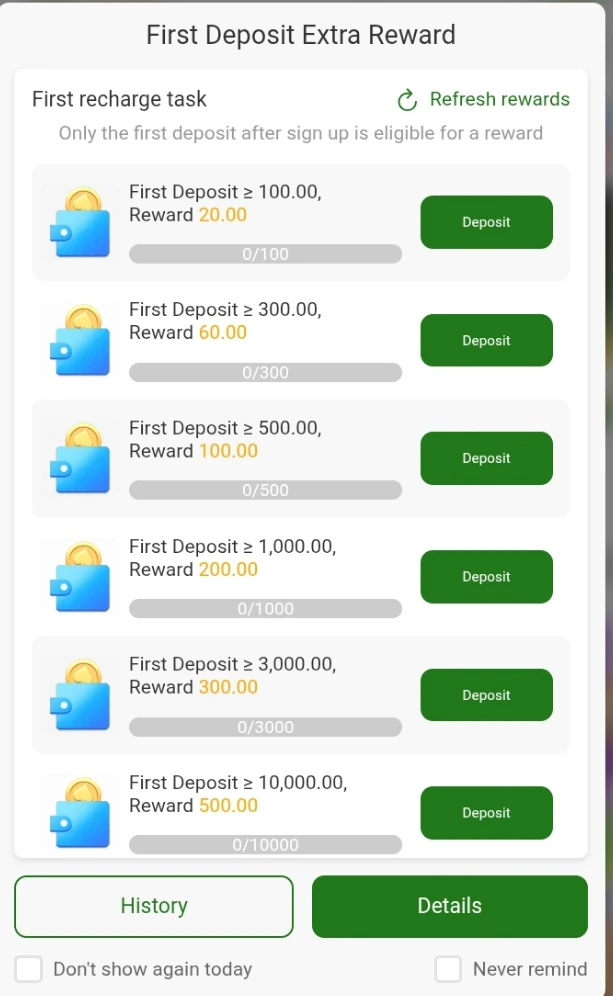
Task: Choose Deposit for the 300.00 tier
Action: click(486, 340)
